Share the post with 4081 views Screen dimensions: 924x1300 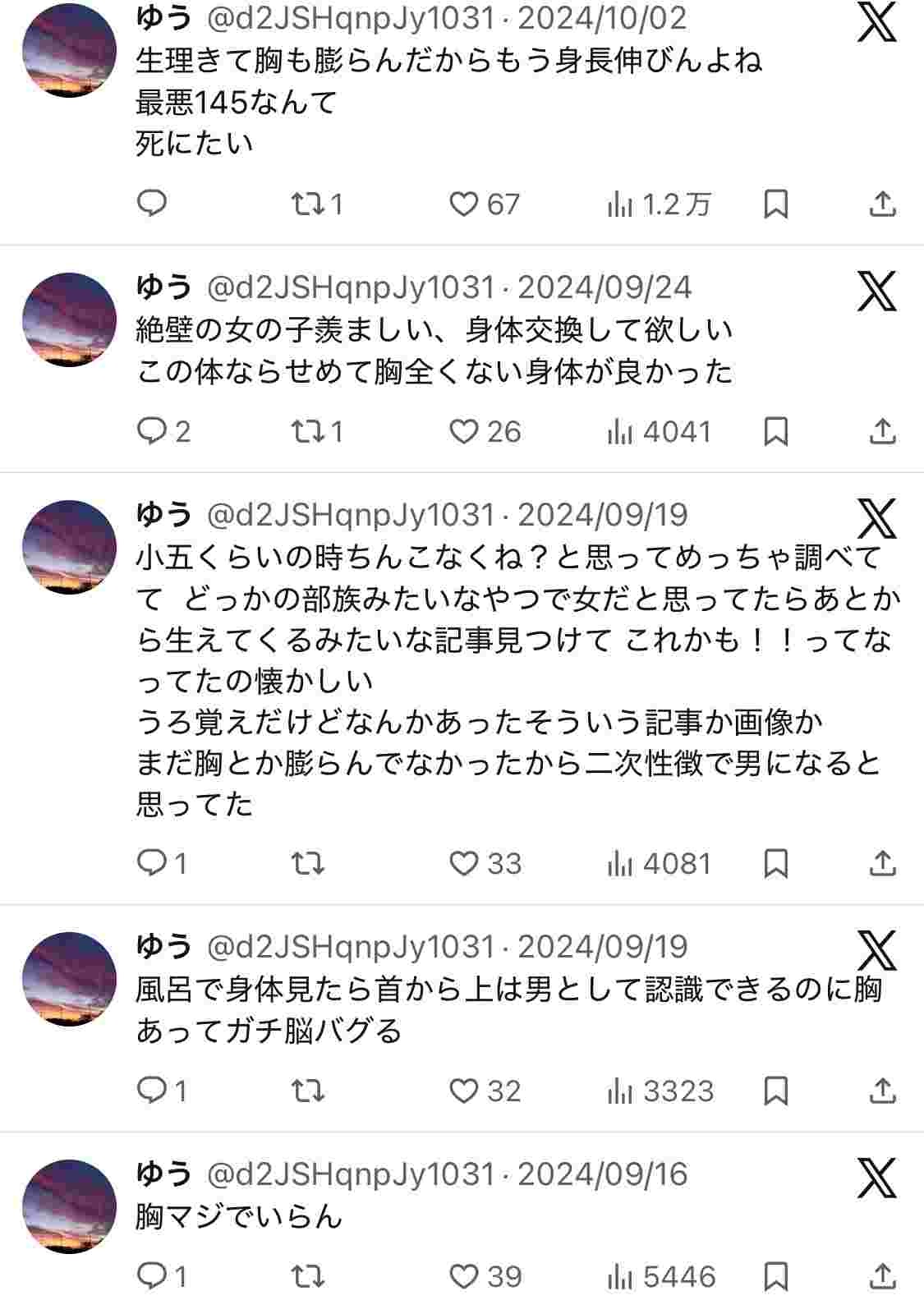click(x=882, y=863)
